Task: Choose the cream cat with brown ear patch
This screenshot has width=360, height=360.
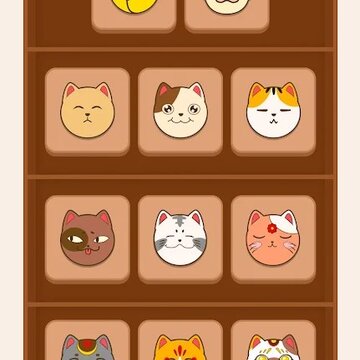Action: point(180,111)
